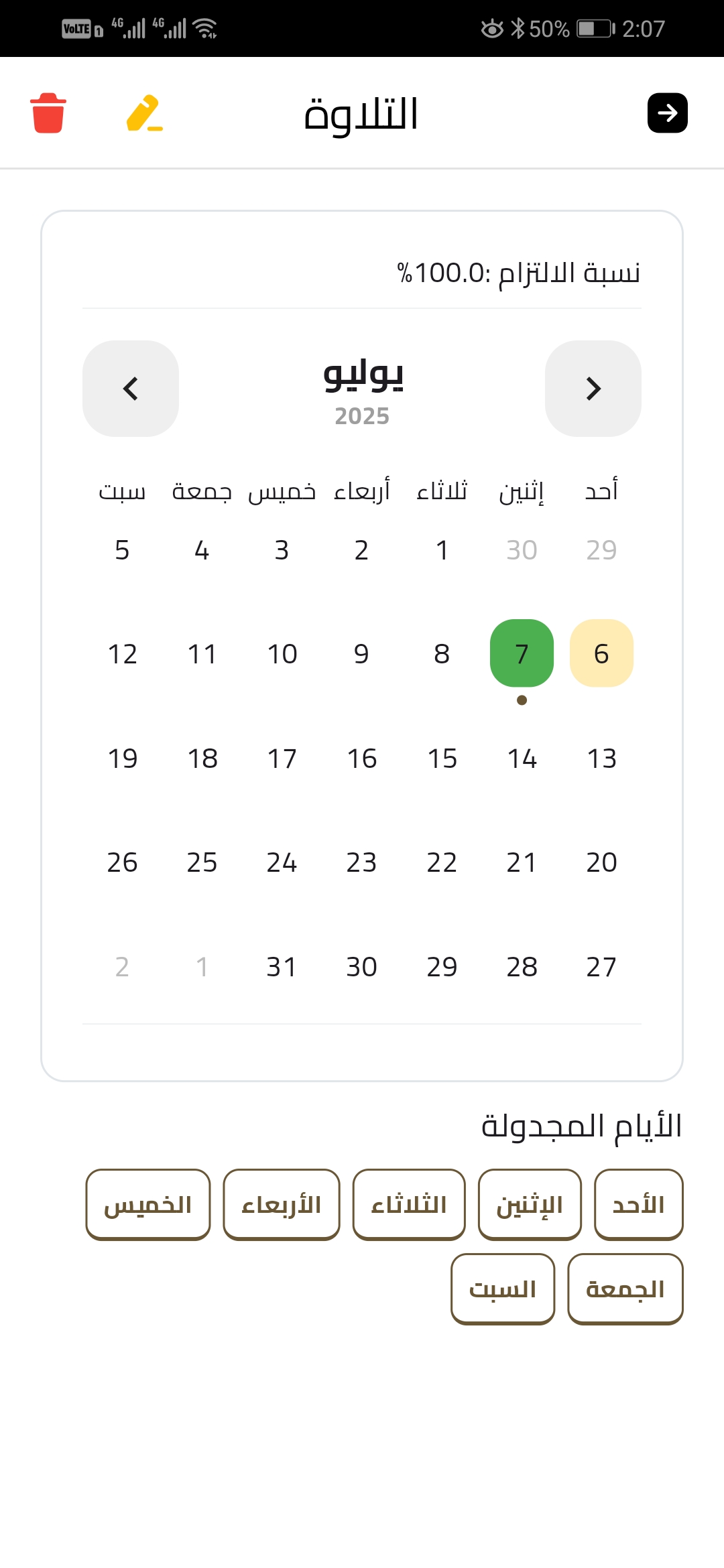Go back using the black arrow button

point(667,113)
